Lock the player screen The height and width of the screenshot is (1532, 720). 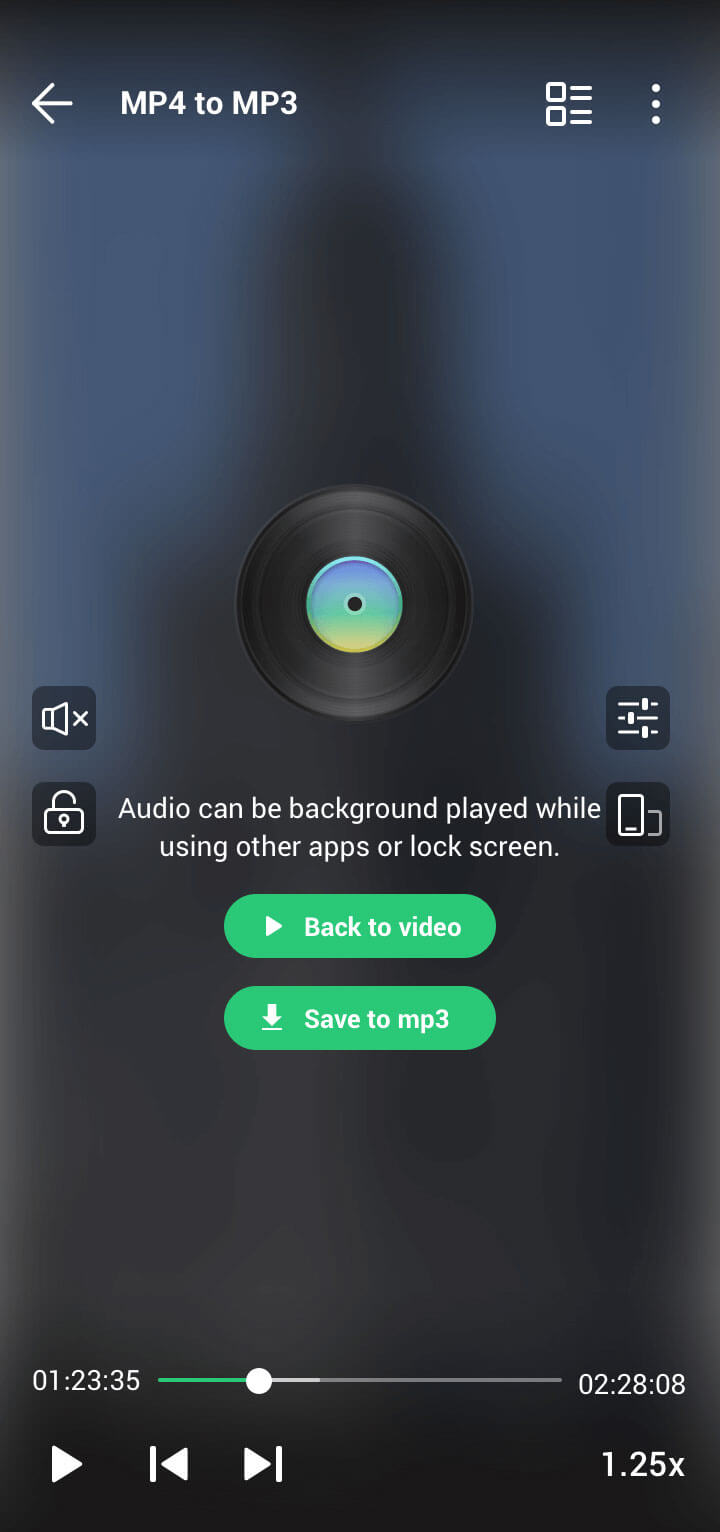tap(64, 814)
